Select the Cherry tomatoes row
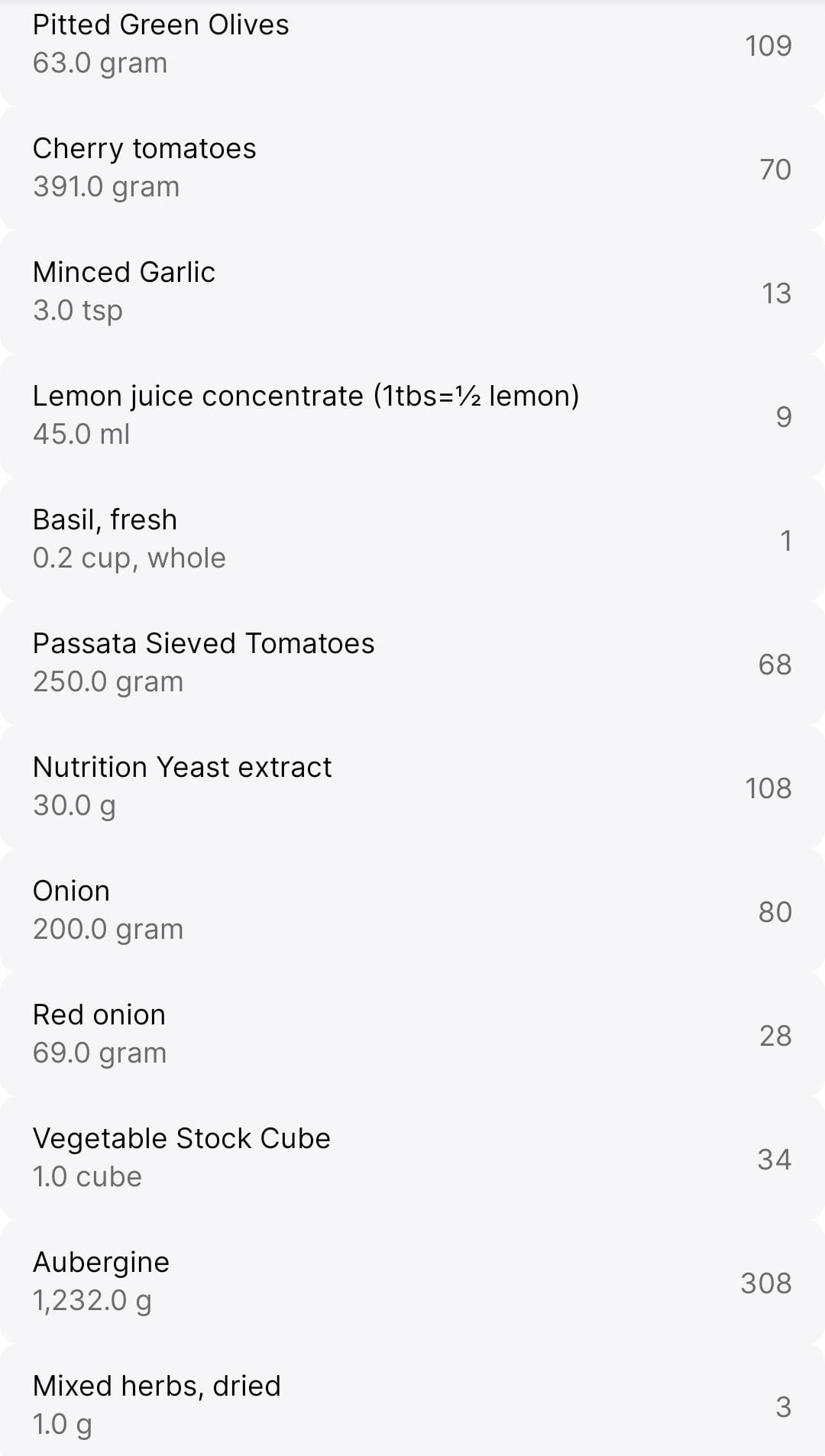Image resolution: width=825 pixels, height=1456 pixels. [412, 168]
